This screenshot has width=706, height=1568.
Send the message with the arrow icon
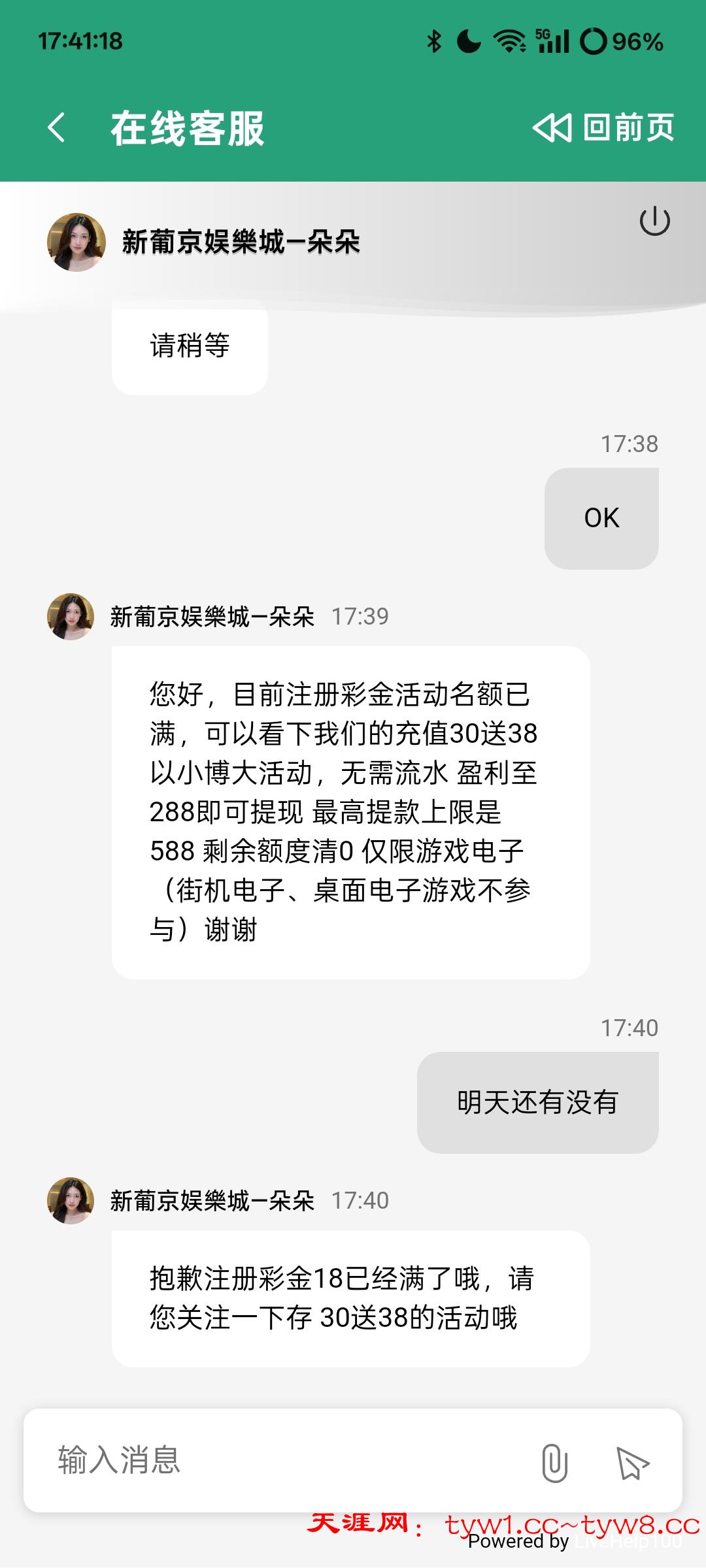[632, 1462]
